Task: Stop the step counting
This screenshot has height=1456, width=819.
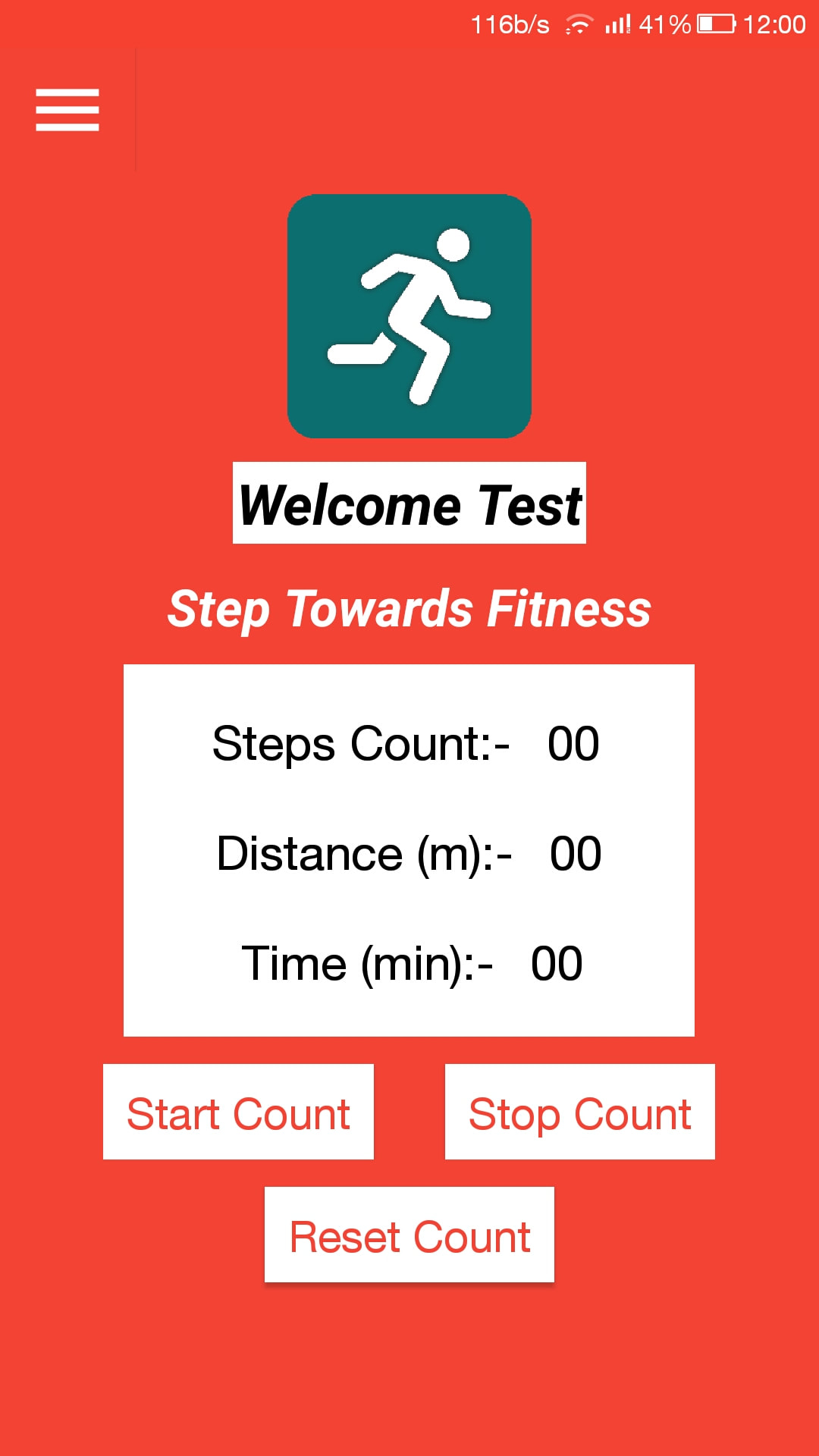Action: (x=580, y=1112)
